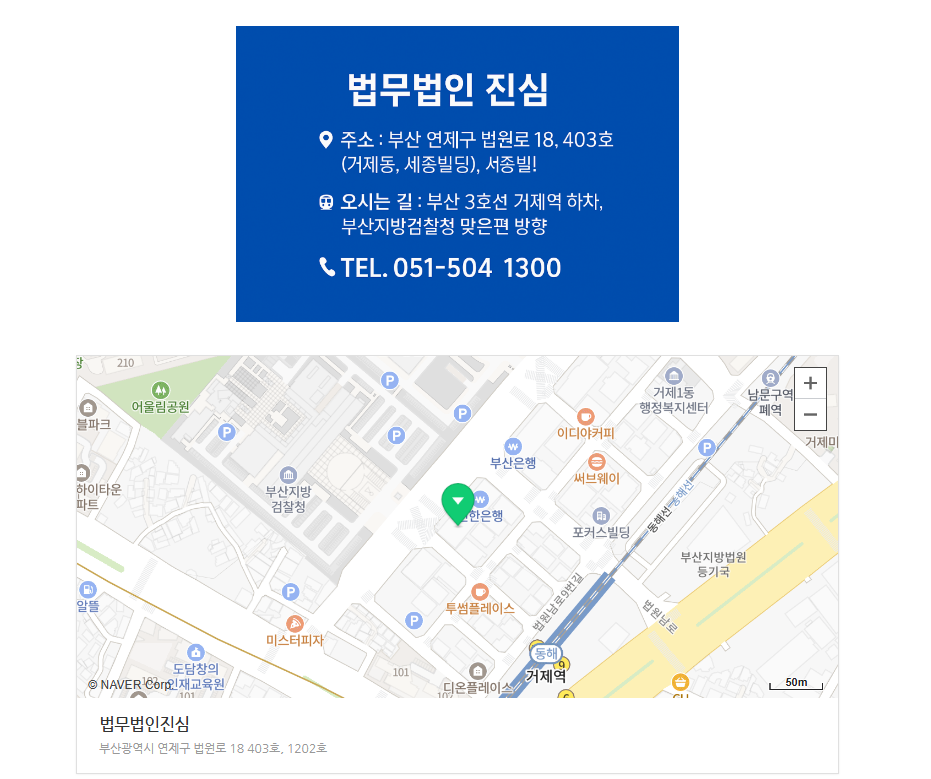This screenshot has width=931, height=779.
Task: Tap the green location marker on map
Action: pyautogui.click(x=458, y=502)
